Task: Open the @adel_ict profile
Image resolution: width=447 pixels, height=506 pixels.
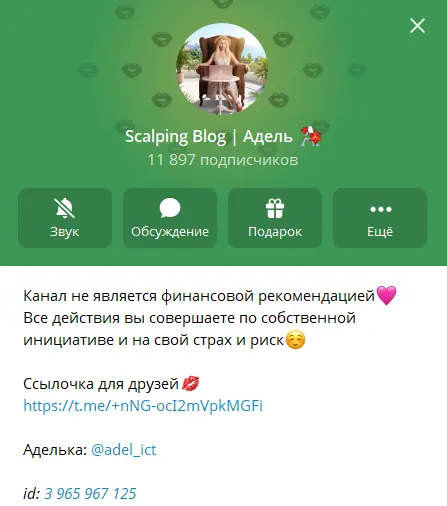Action: coord(123,450)
